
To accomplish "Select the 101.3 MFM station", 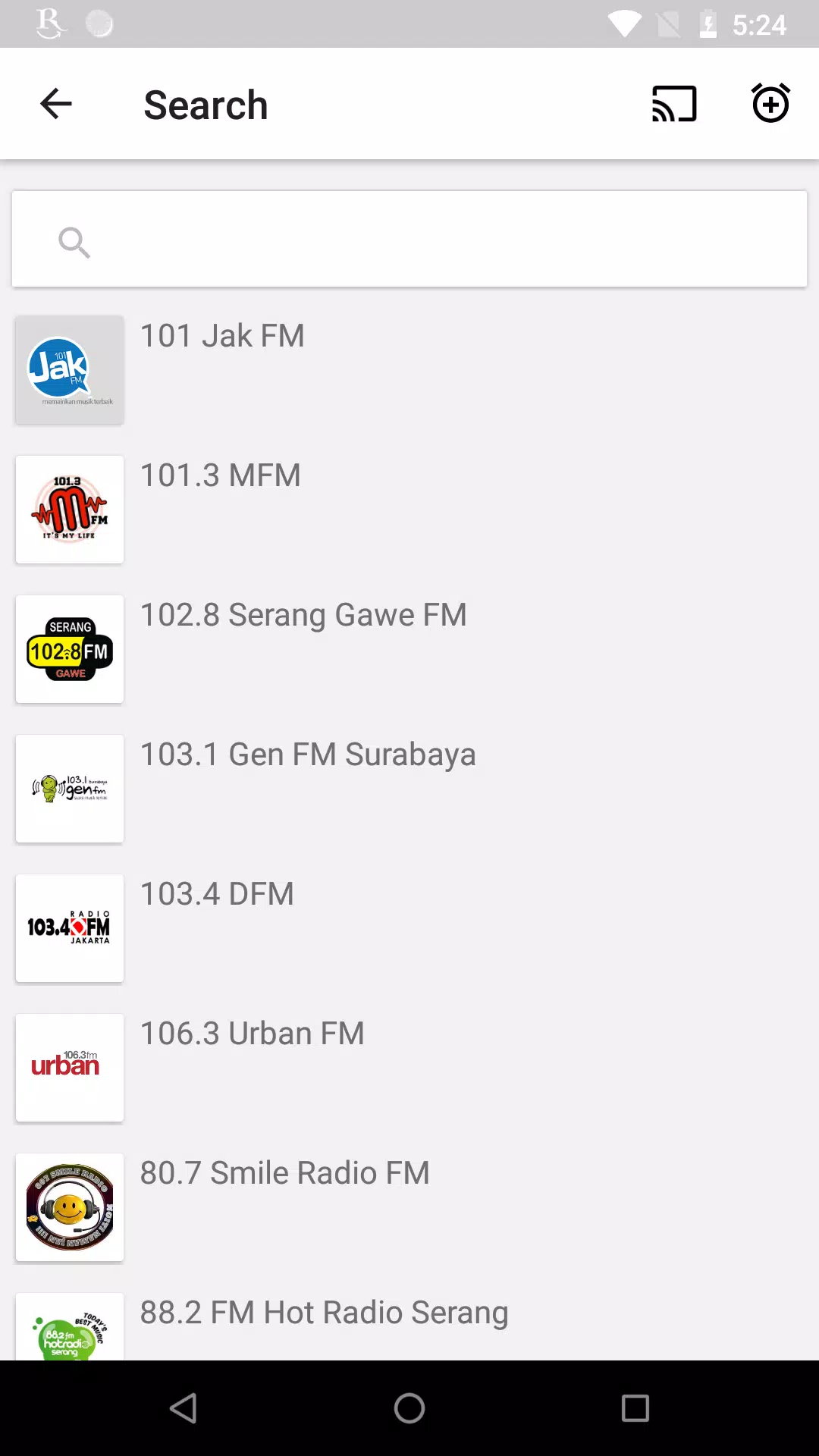I will pos(409,510).
